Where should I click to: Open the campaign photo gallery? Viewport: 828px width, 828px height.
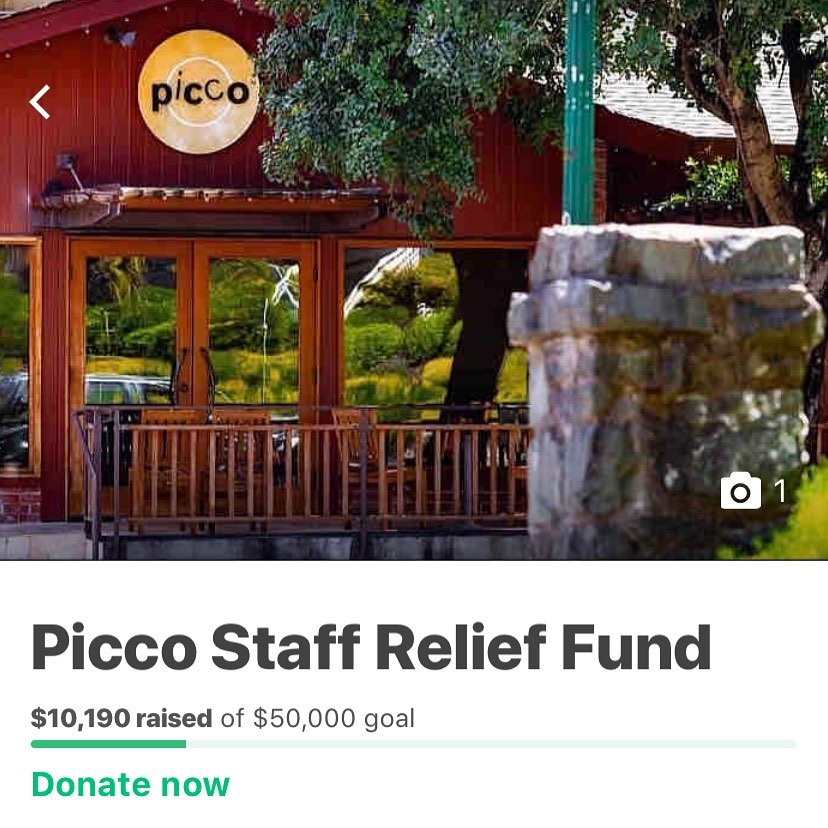(x=753, y=491)
